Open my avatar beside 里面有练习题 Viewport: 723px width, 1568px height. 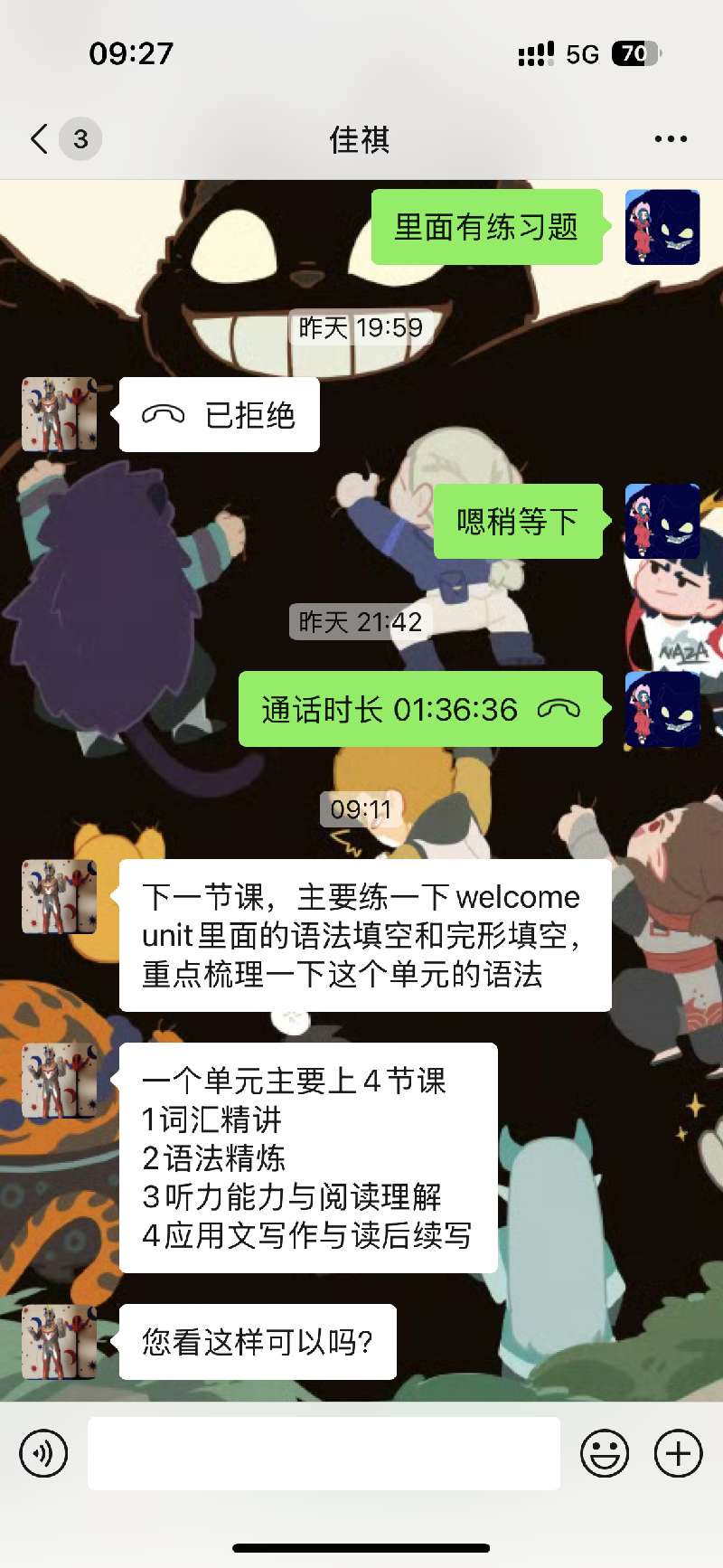[x=662, y=227]
